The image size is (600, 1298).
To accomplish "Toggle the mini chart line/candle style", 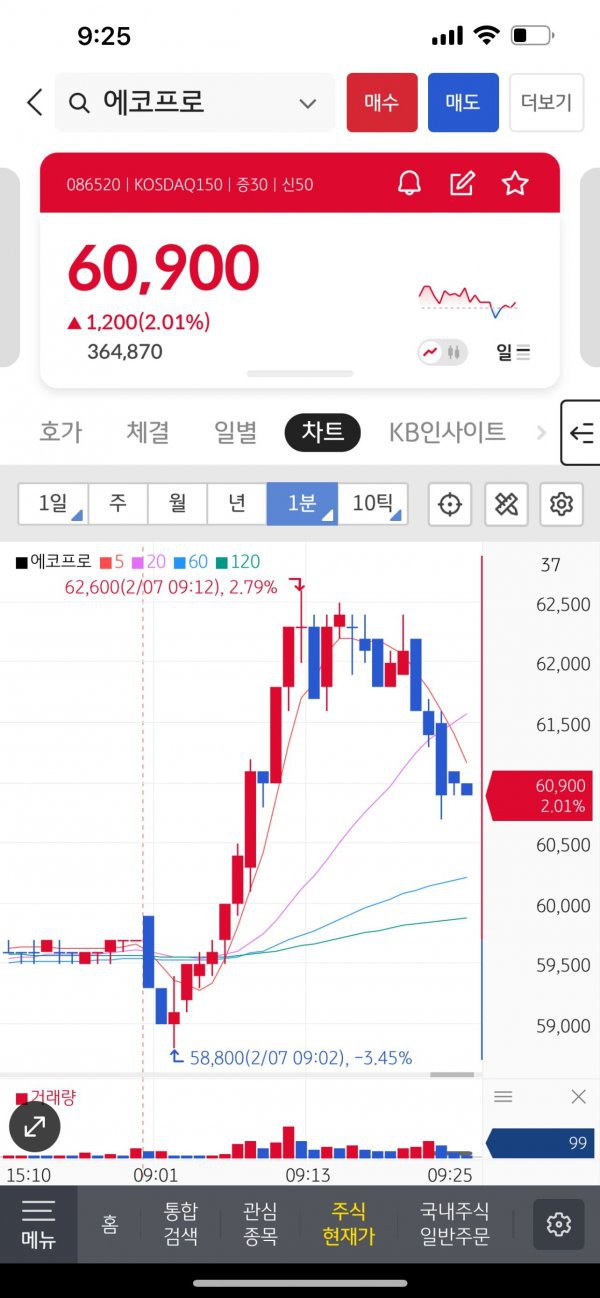I will (443, 352).
